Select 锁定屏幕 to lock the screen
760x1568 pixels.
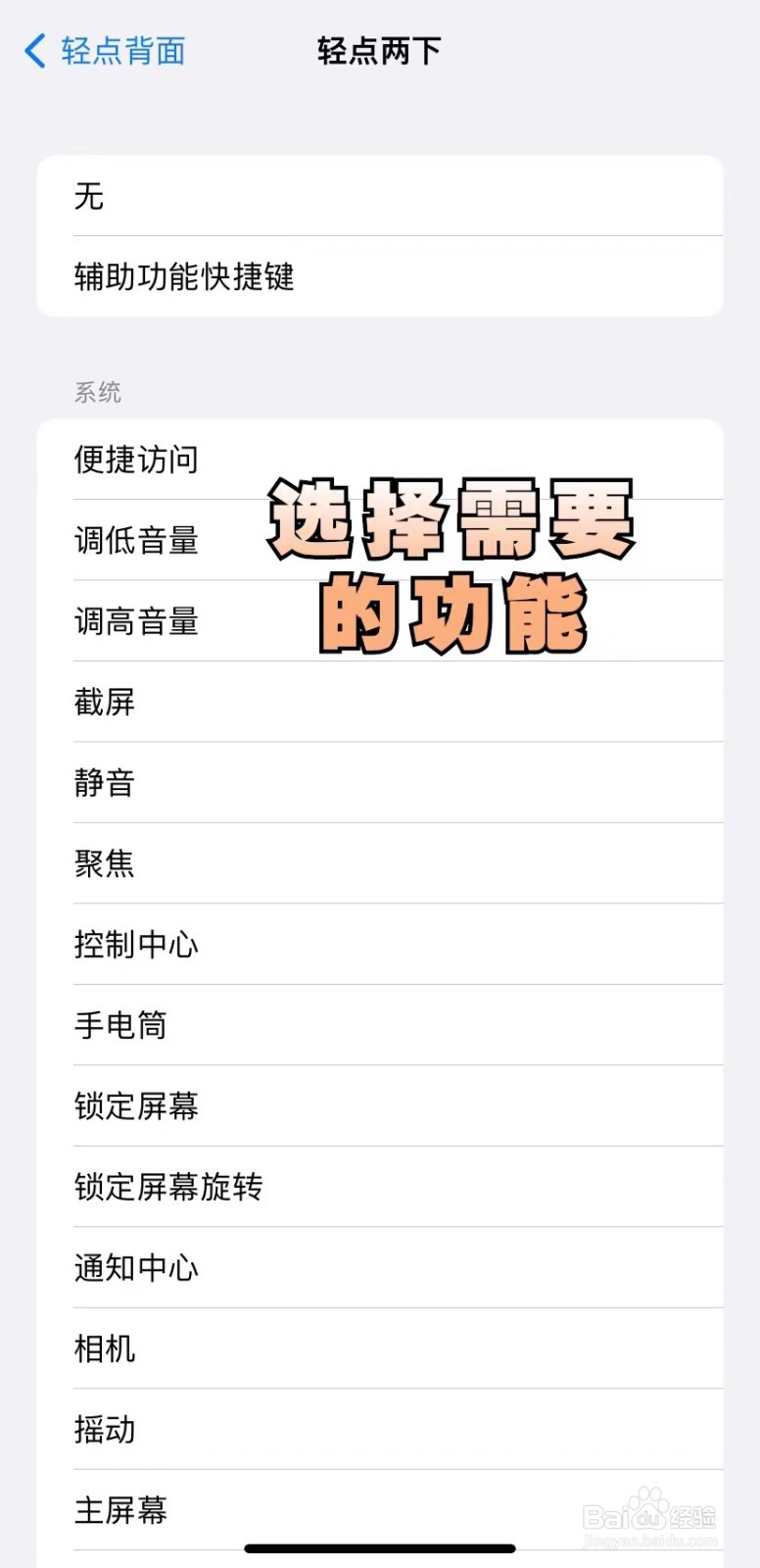point(136,1106)
